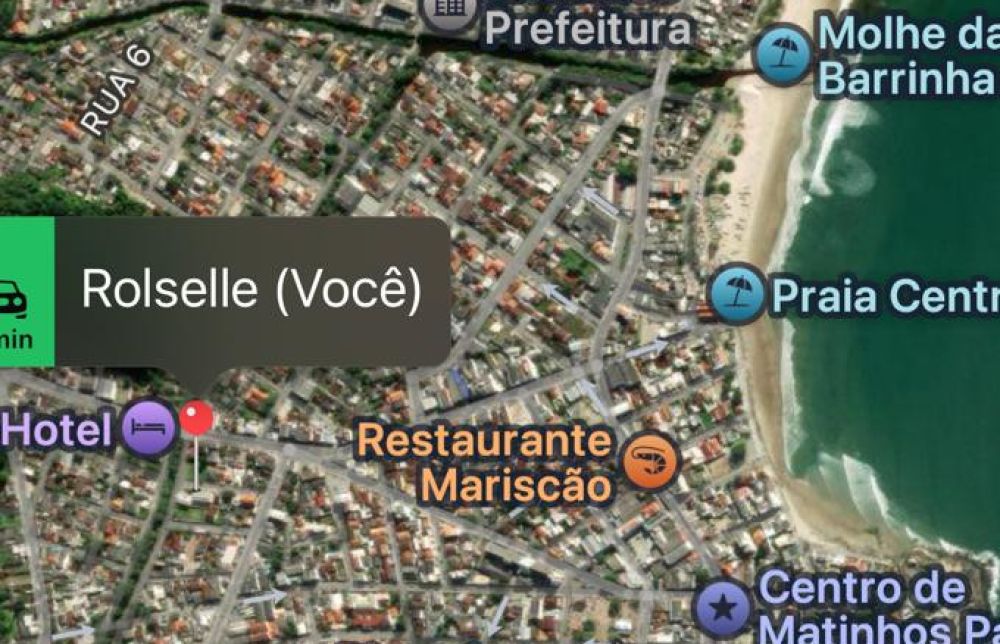Open Restaurante Mariscão marker
1000x644 pixels.
[651, 462]
